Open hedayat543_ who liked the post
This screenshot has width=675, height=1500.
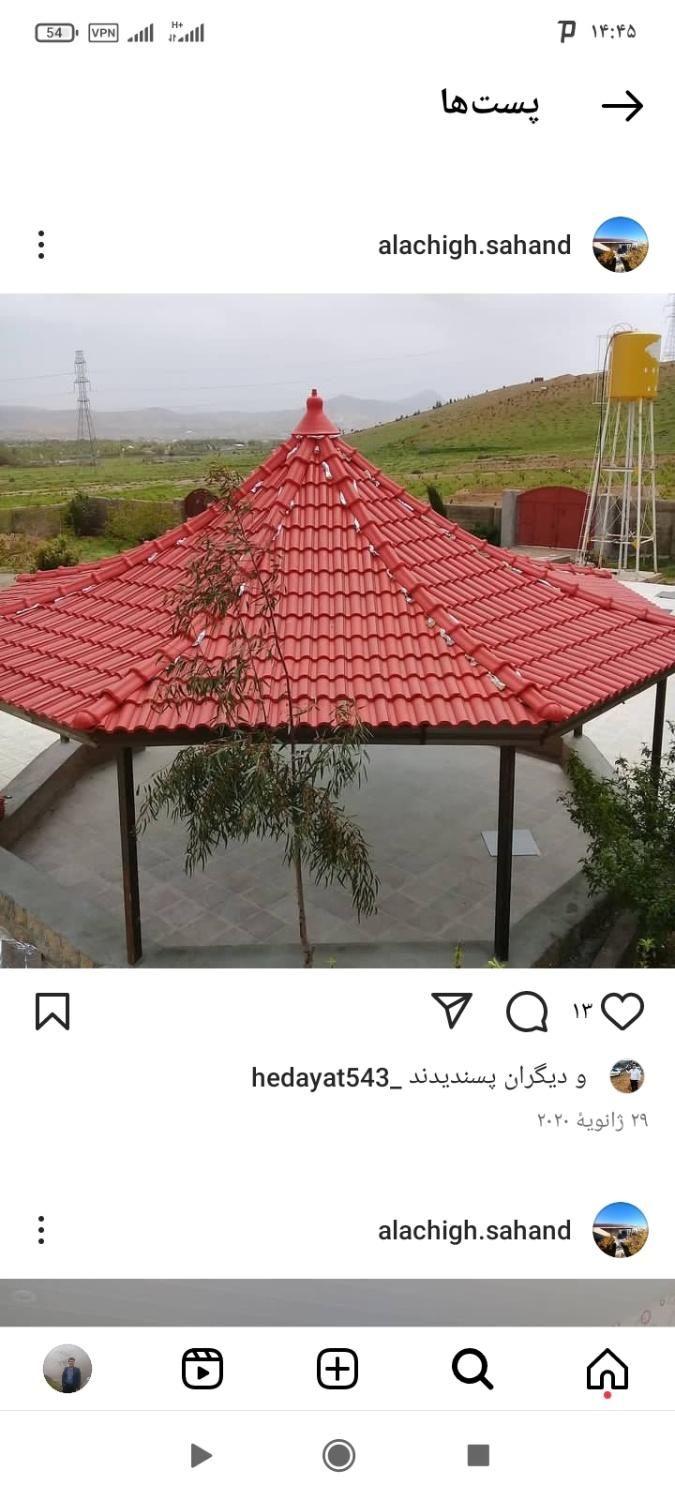[320, 1078]
